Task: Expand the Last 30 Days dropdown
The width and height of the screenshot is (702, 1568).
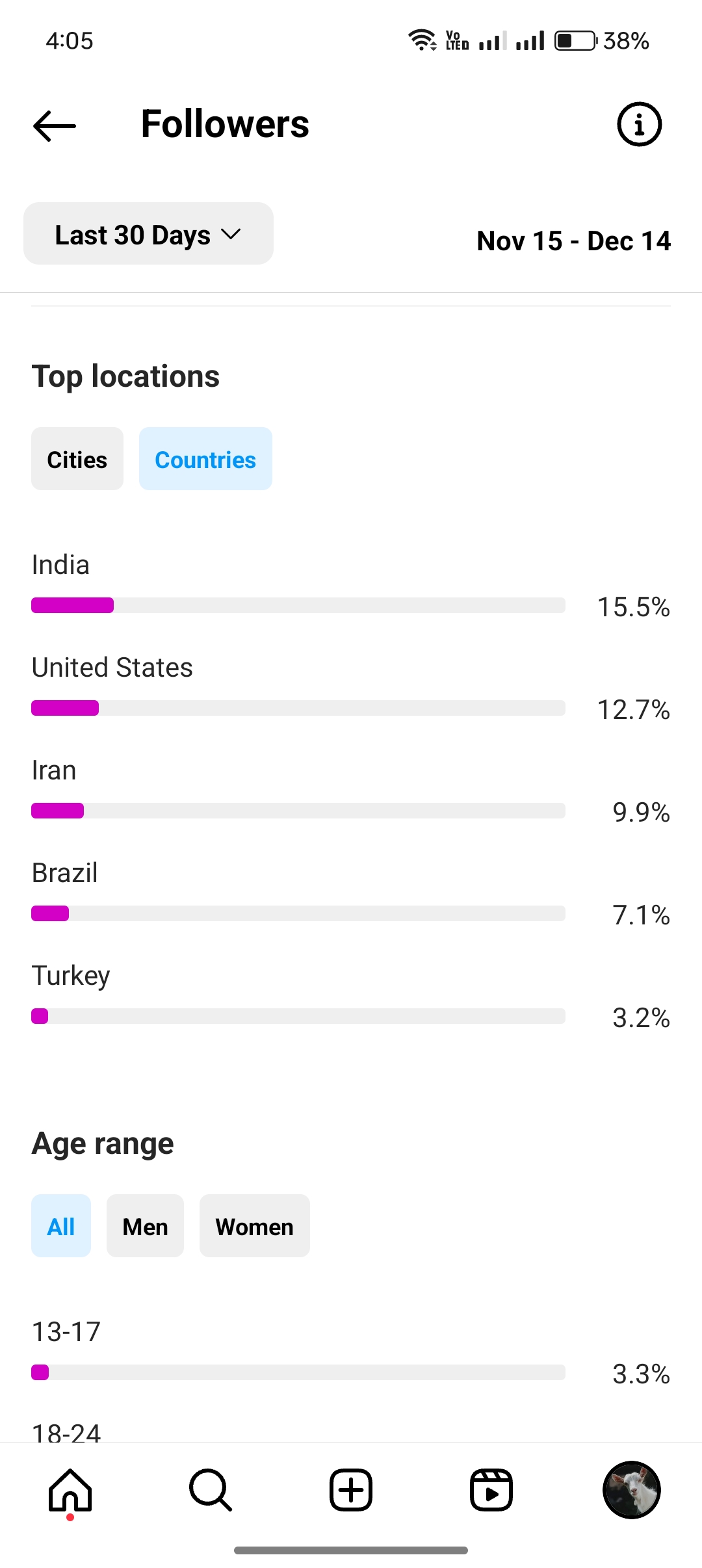Action: pos(148,233)
